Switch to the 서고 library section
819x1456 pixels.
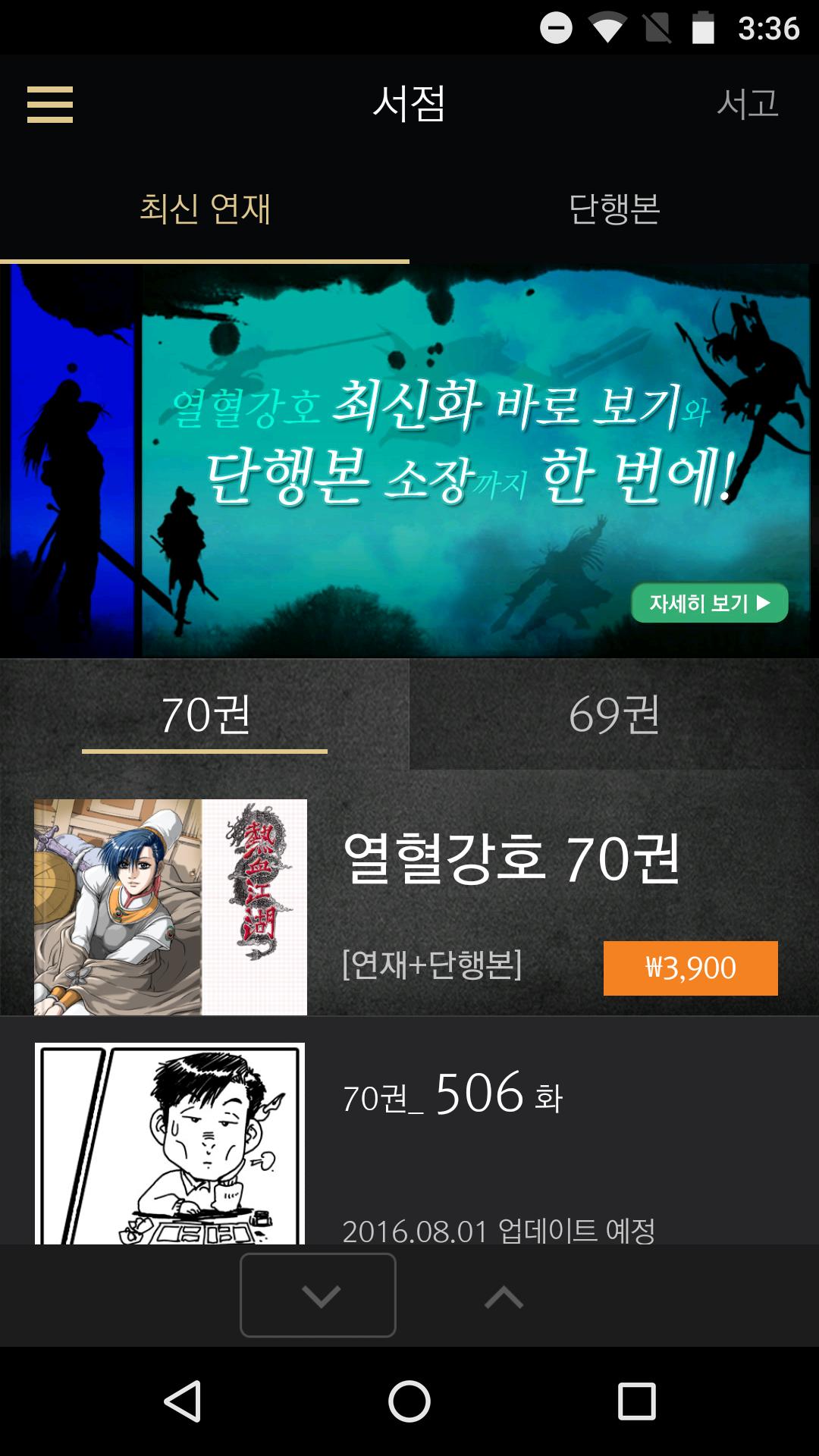748,103
